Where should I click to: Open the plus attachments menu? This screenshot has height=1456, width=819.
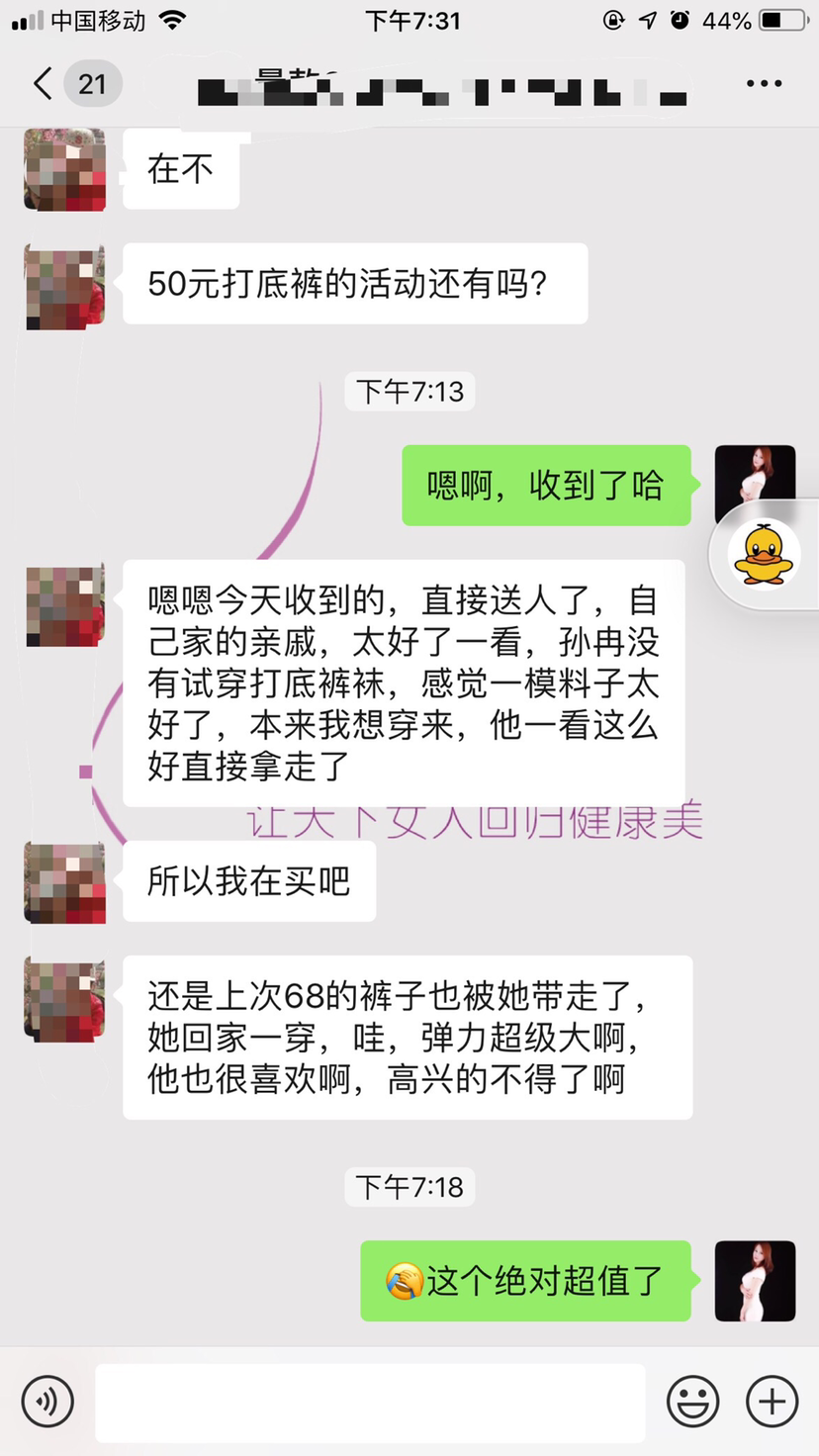pyautogui.click(x=772, y=1401)
